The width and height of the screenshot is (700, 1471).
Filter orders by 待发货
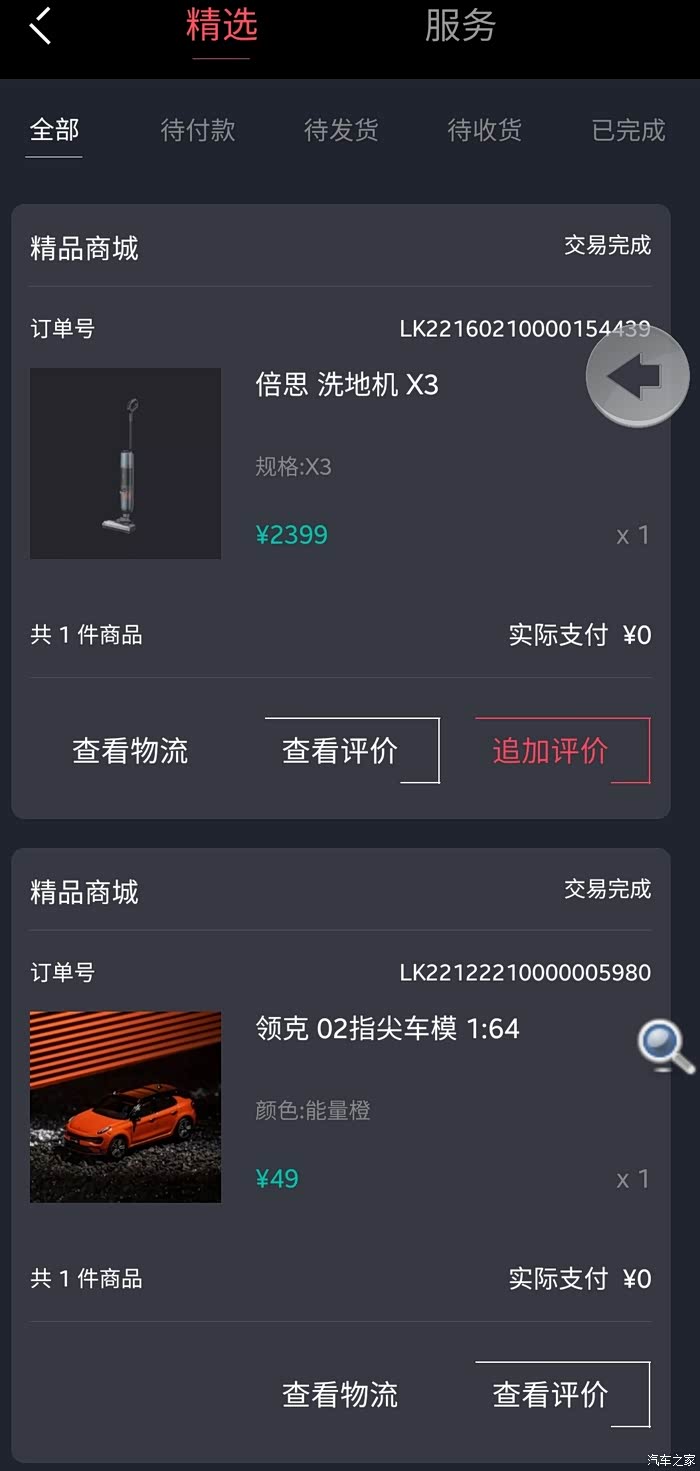[341, 130]
